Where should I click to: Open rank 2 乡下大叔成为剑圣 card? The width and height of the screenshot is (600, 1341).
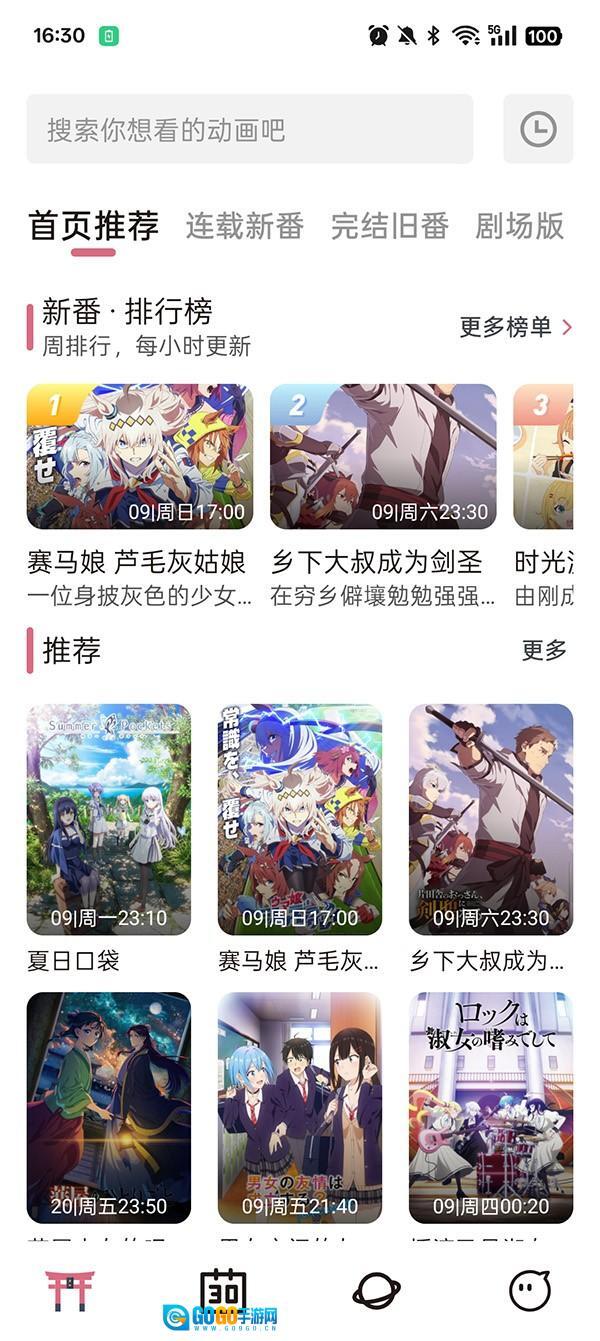click(x=383, y=457)
